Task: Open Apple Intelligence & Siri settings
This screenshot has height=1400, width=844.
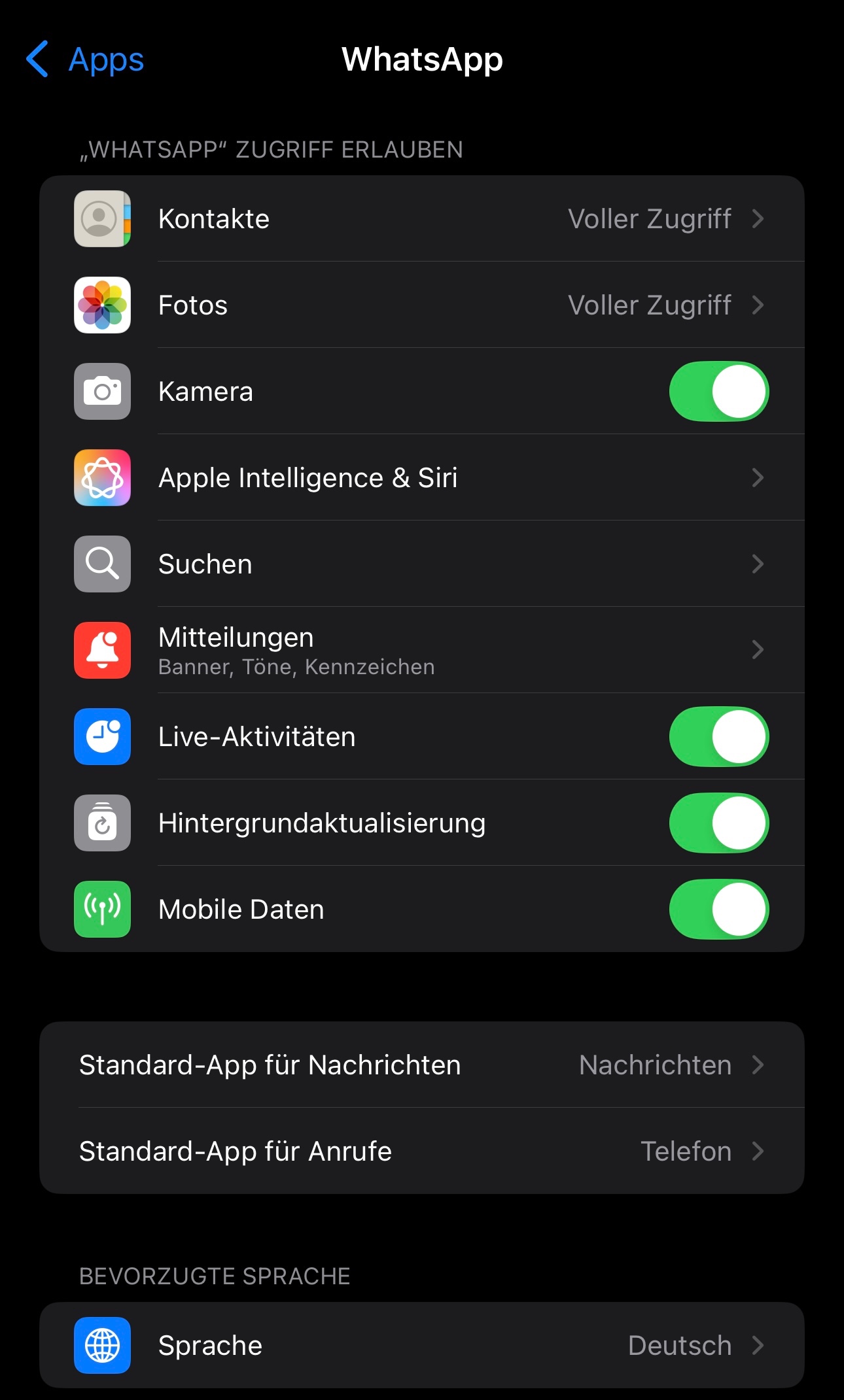Action: tap(421, 478)
